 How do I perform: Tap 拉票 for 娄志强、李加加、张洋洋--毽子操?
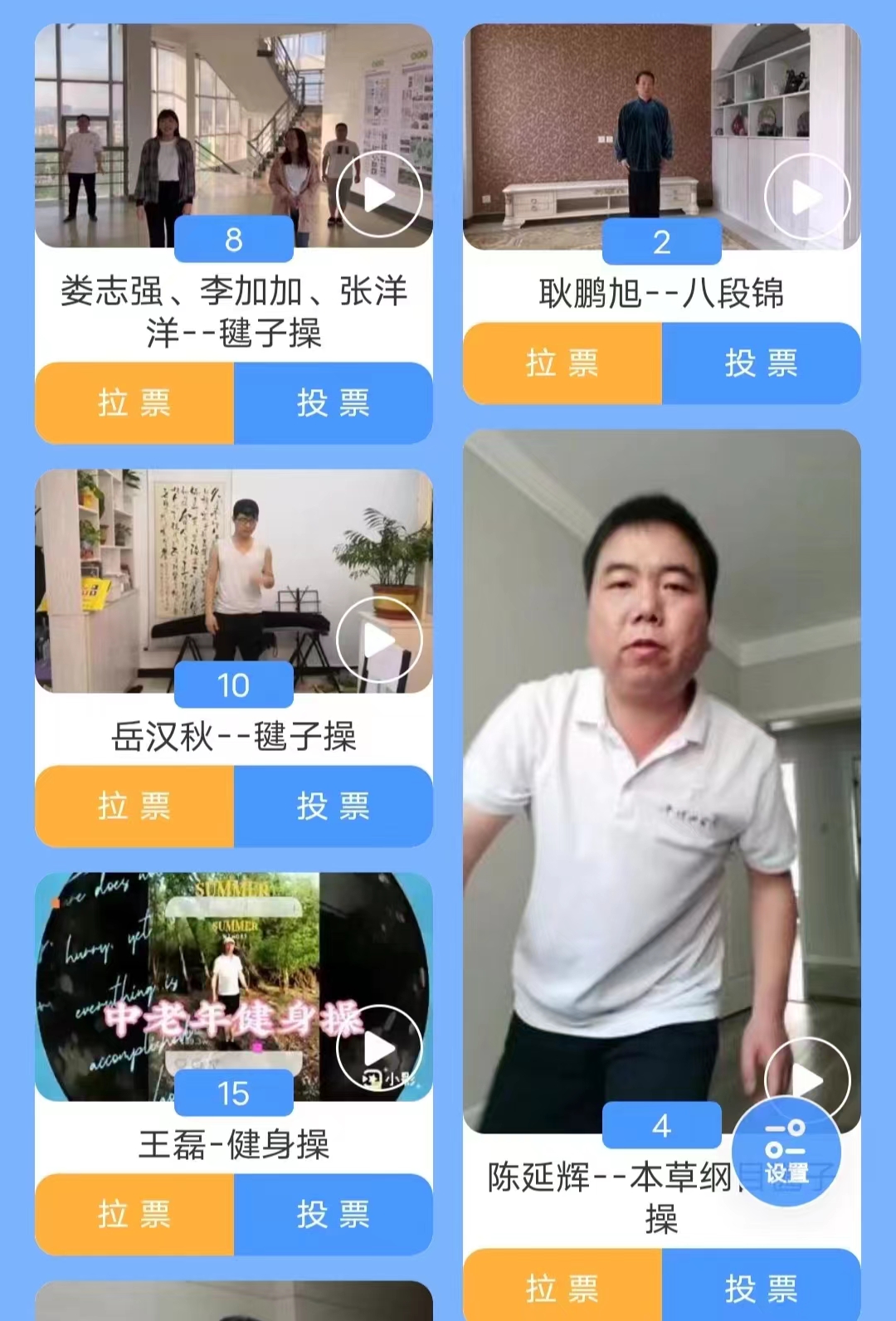coord(134,403)
